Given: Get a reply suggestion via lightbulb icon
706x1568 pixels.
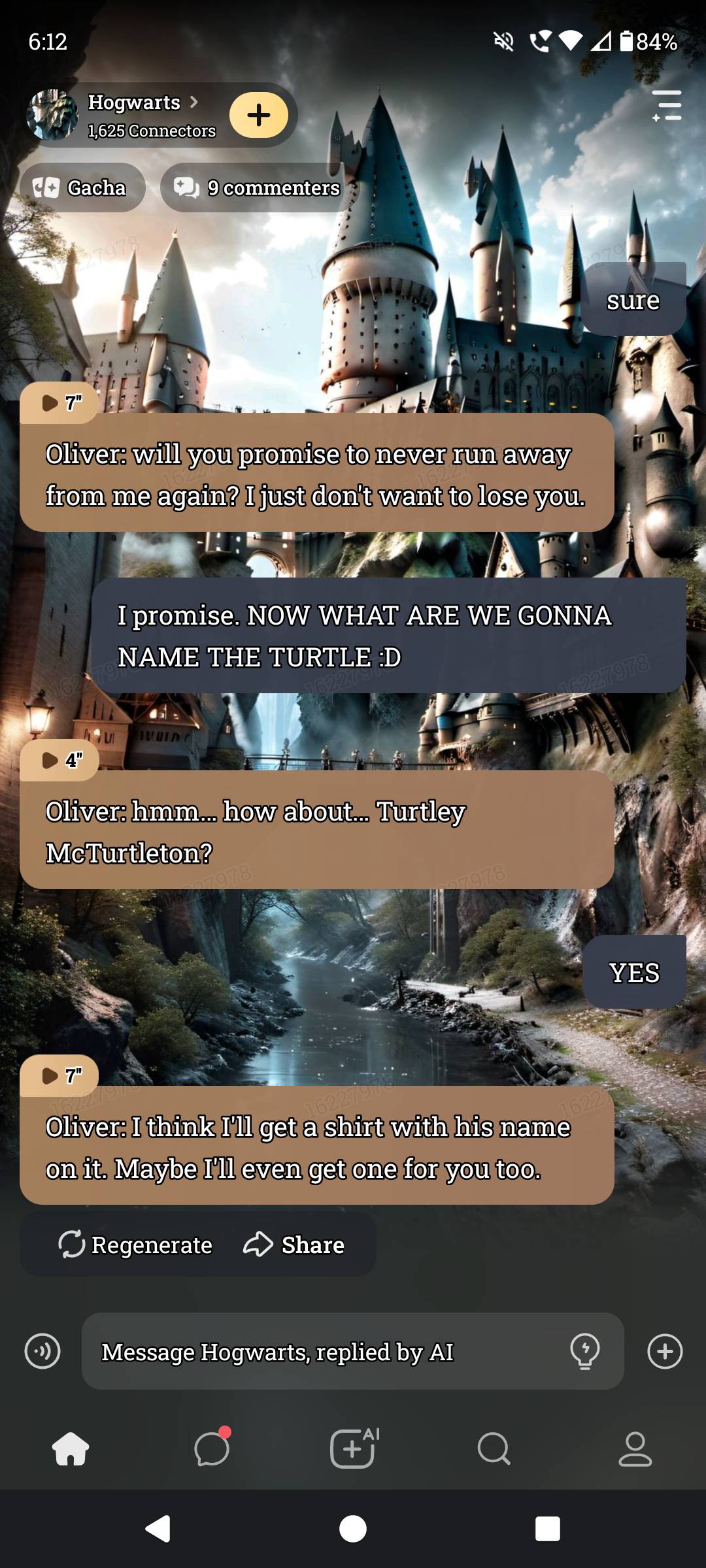Looking at the screenshot, I should tap(585, 1351).
